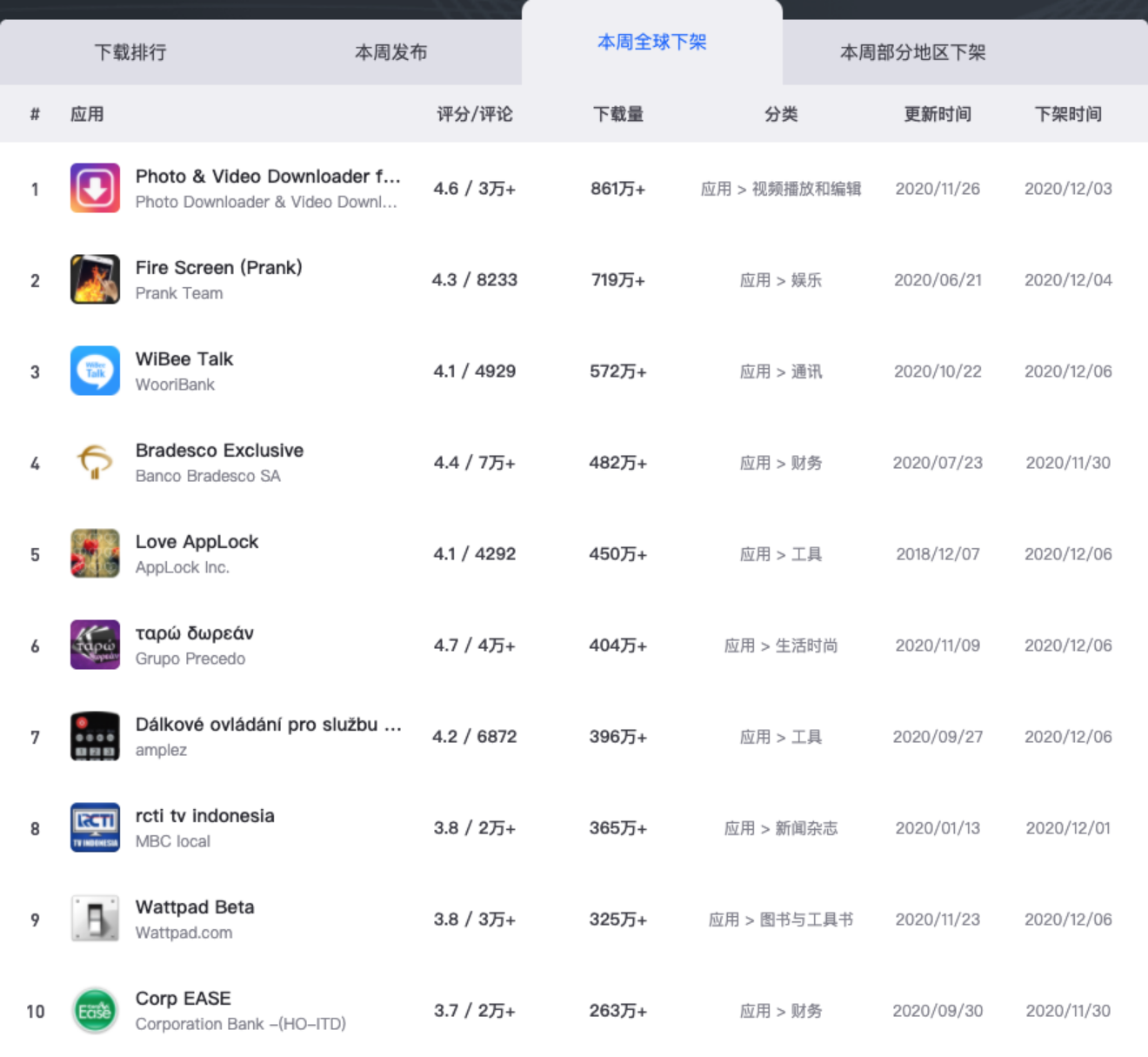This screenshot has height=1057, width=1148.
Task: Select the 本周全球下架 tab
Action: coord(651,42)
